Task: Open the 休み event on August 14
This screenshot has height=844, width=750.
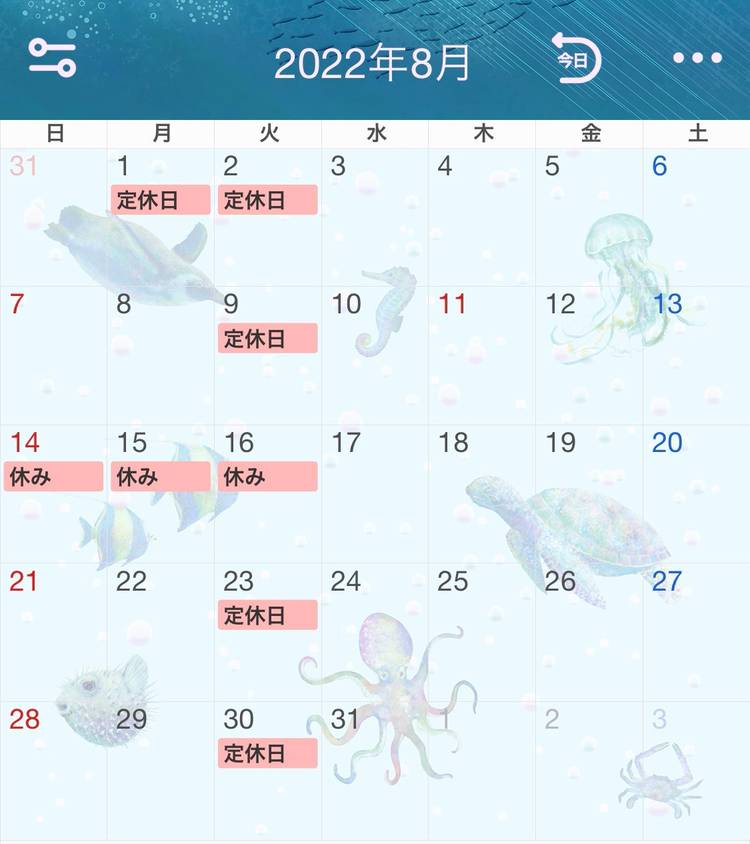Action: pos(53,477)
